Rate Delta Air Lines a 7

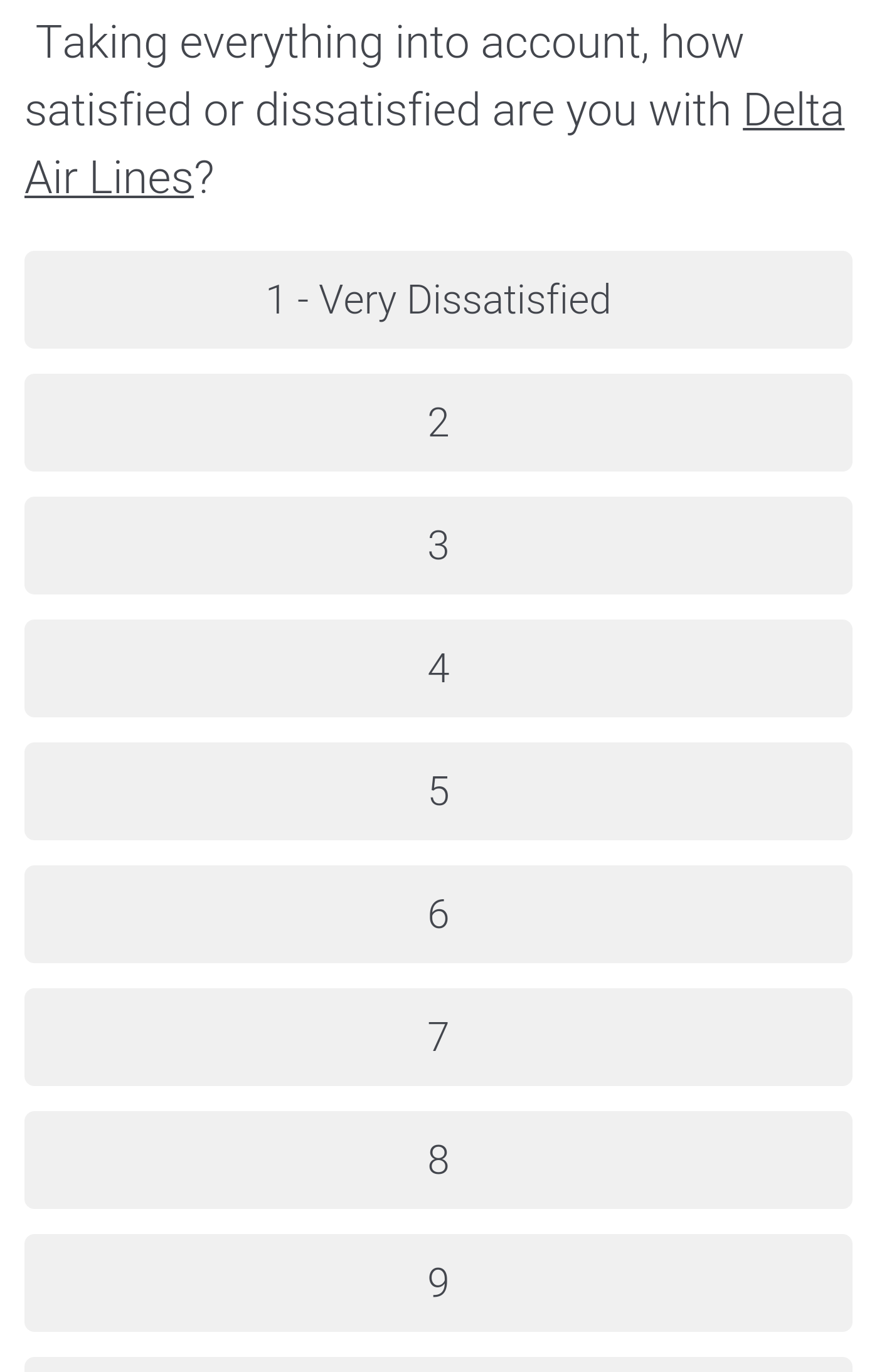click(438, 1037)
